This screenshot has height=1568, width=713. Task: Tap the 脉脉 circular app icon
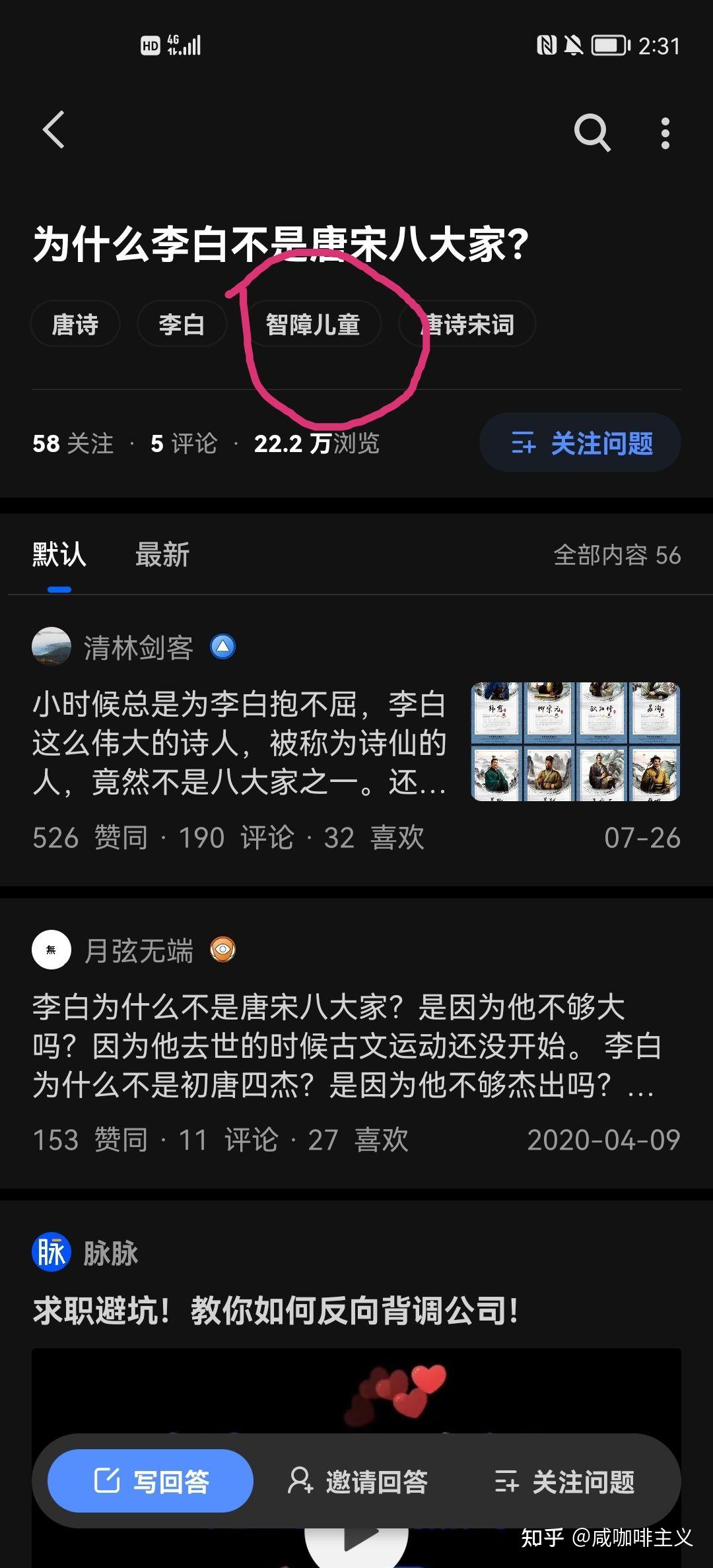(x=51, y=1253)
